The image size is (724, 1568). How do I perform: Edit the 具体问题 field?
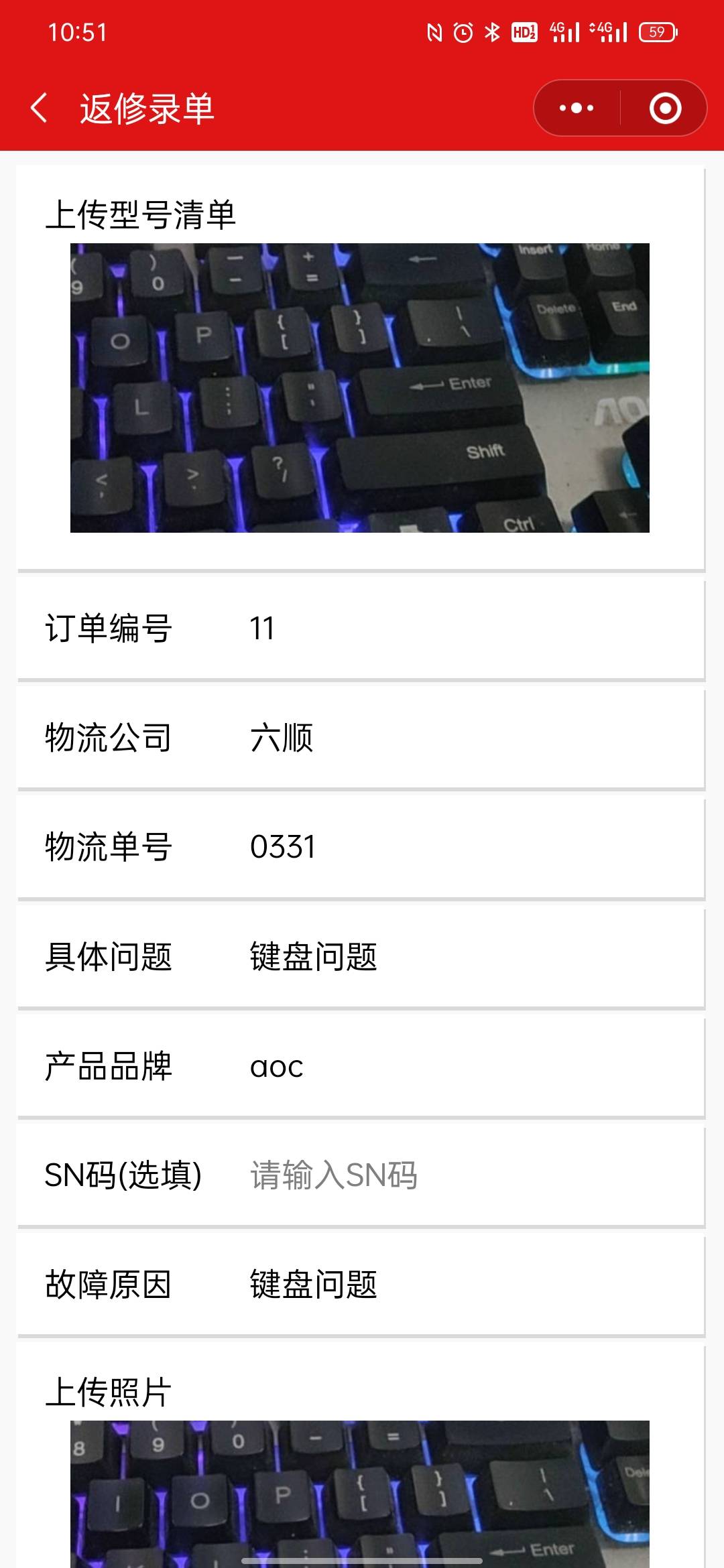pos(469,956)
